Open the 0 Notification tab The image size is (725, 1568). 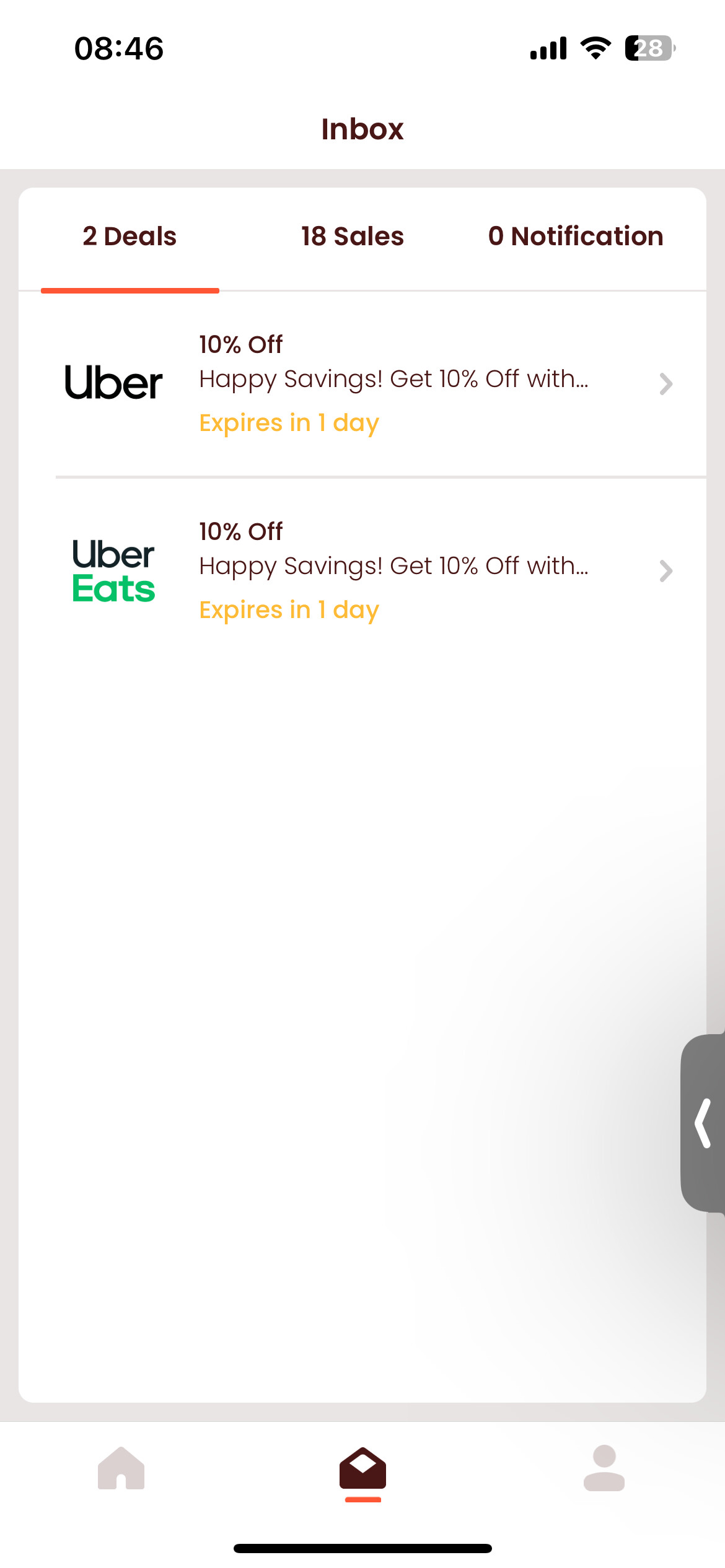coord(576,237)
